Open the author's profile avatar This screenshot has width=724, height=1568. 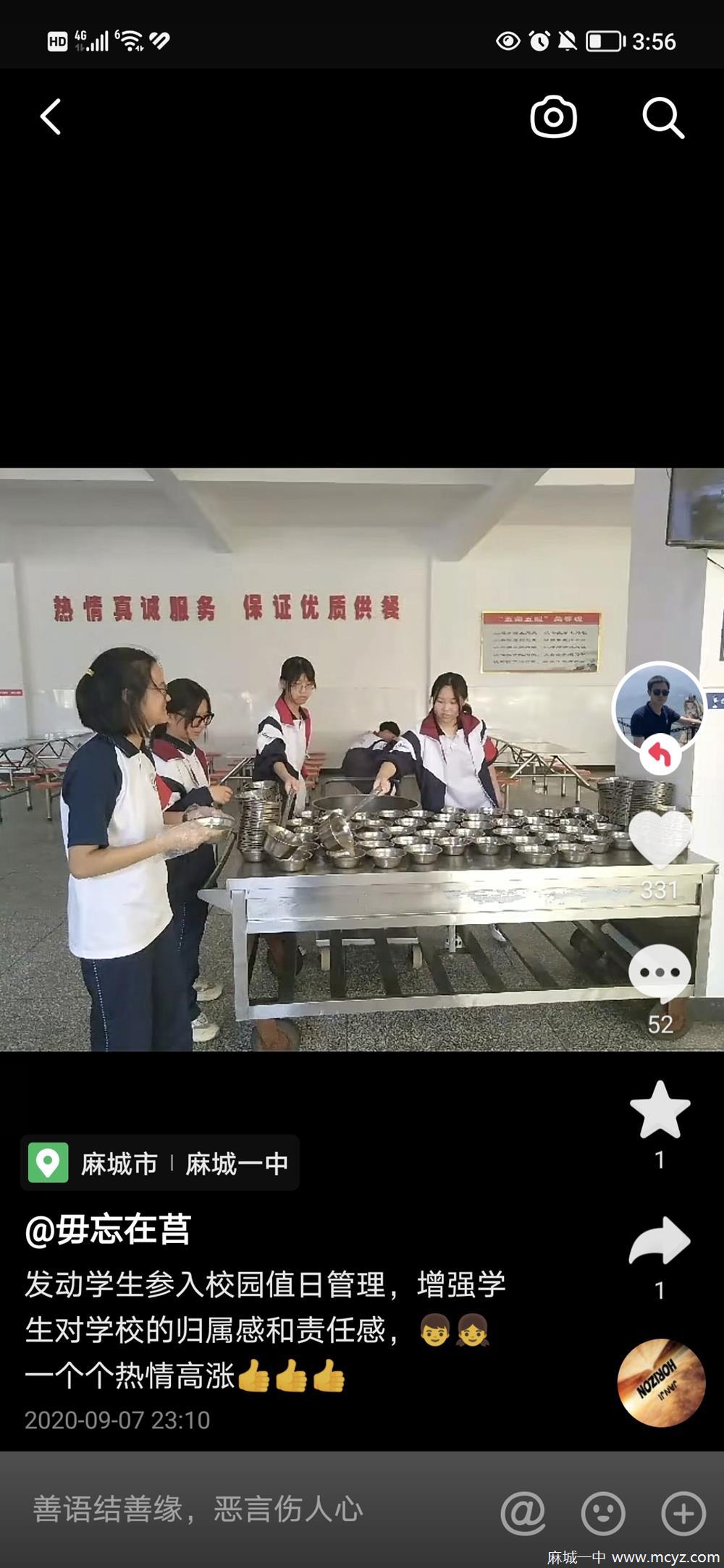coord(657,705)
